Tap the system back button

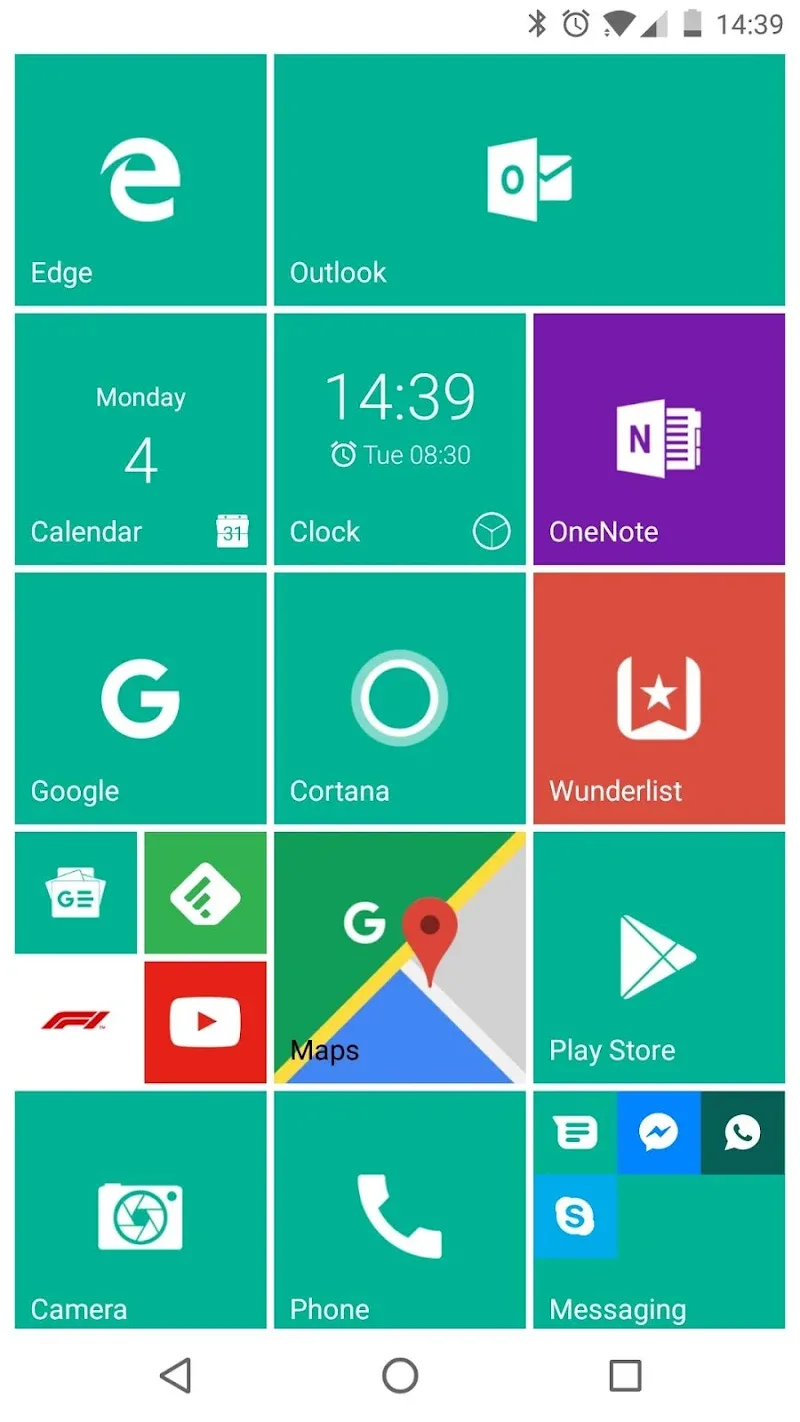click(176, 1375)
